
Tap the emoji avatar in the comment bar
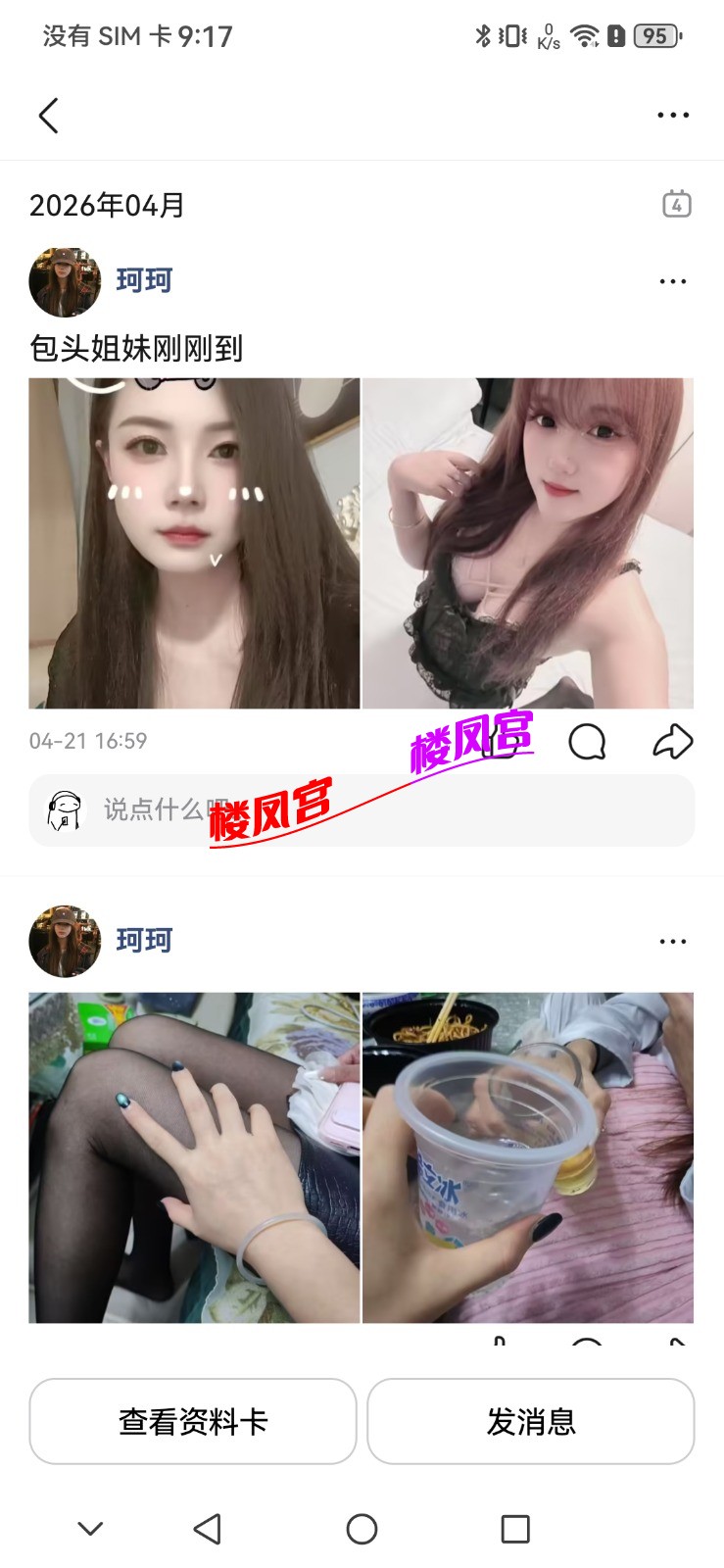coord(65,809)
